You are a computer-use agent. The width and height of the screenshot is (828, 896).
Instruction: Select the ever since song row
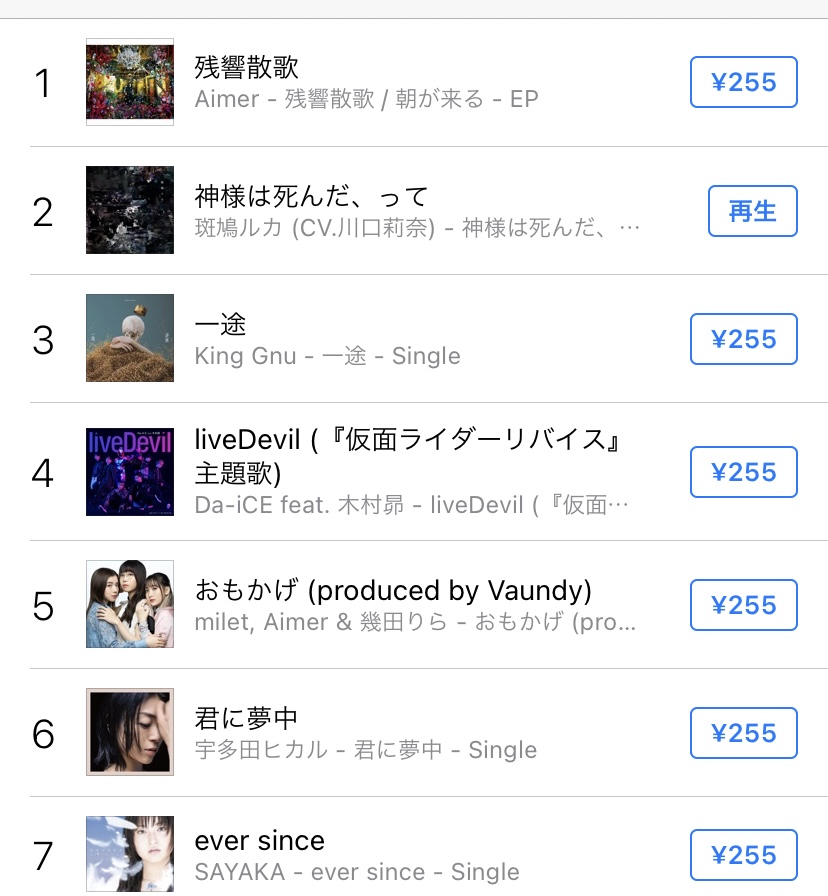click(x=414, y=846)
